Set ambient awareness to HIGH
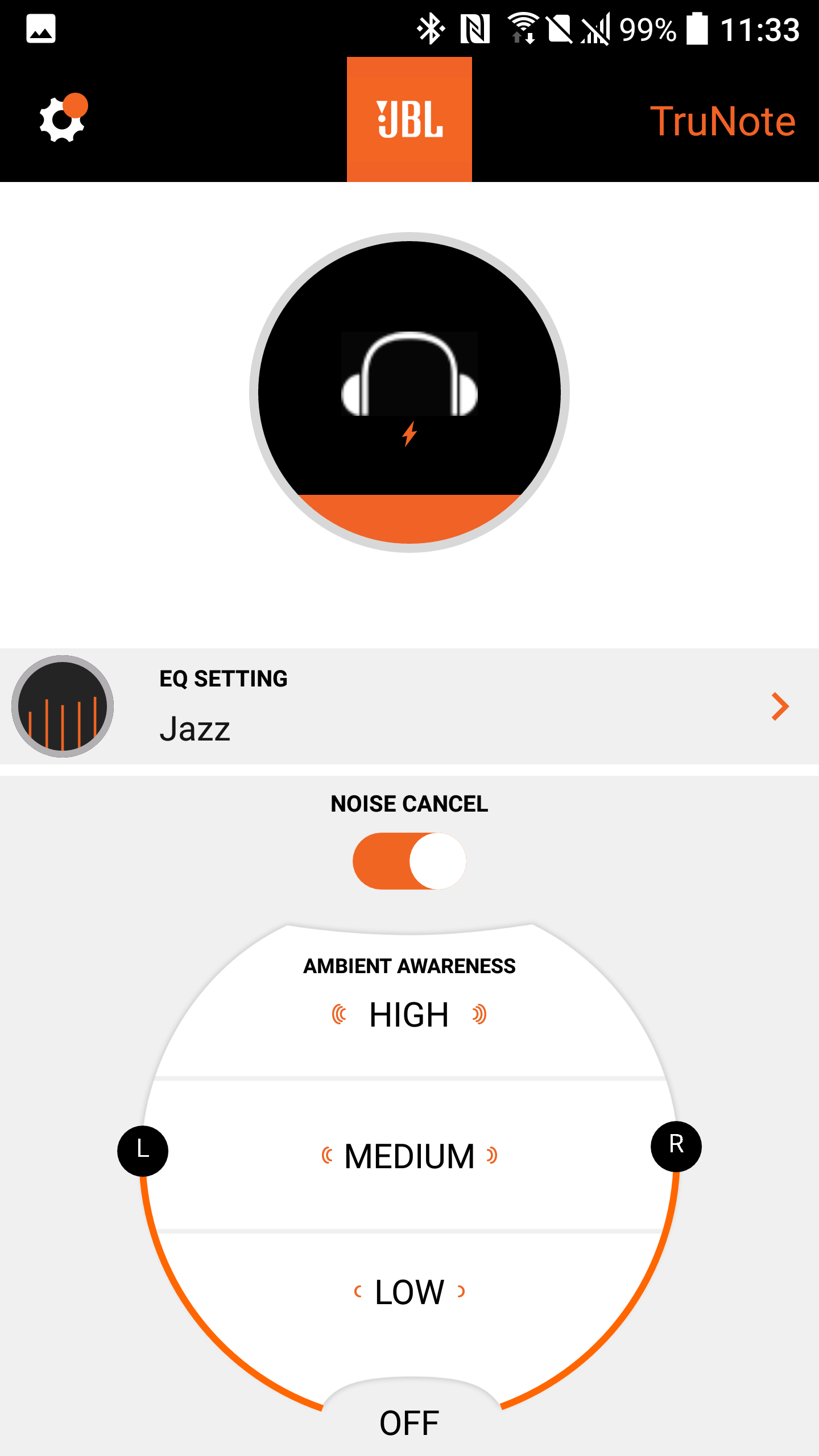Viewport: 819px width, 1456px height. (409, 1015)
